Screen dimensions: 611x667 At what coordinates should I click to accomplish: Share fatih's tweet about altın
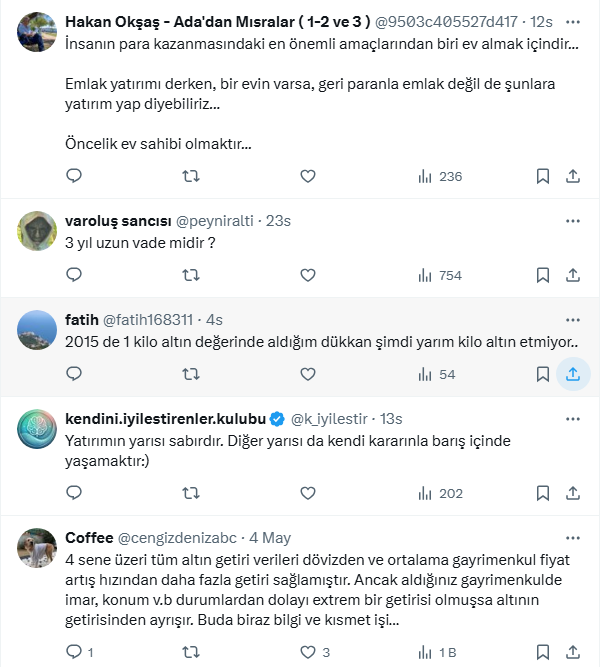pyautogui.click(x=573, y=374)
